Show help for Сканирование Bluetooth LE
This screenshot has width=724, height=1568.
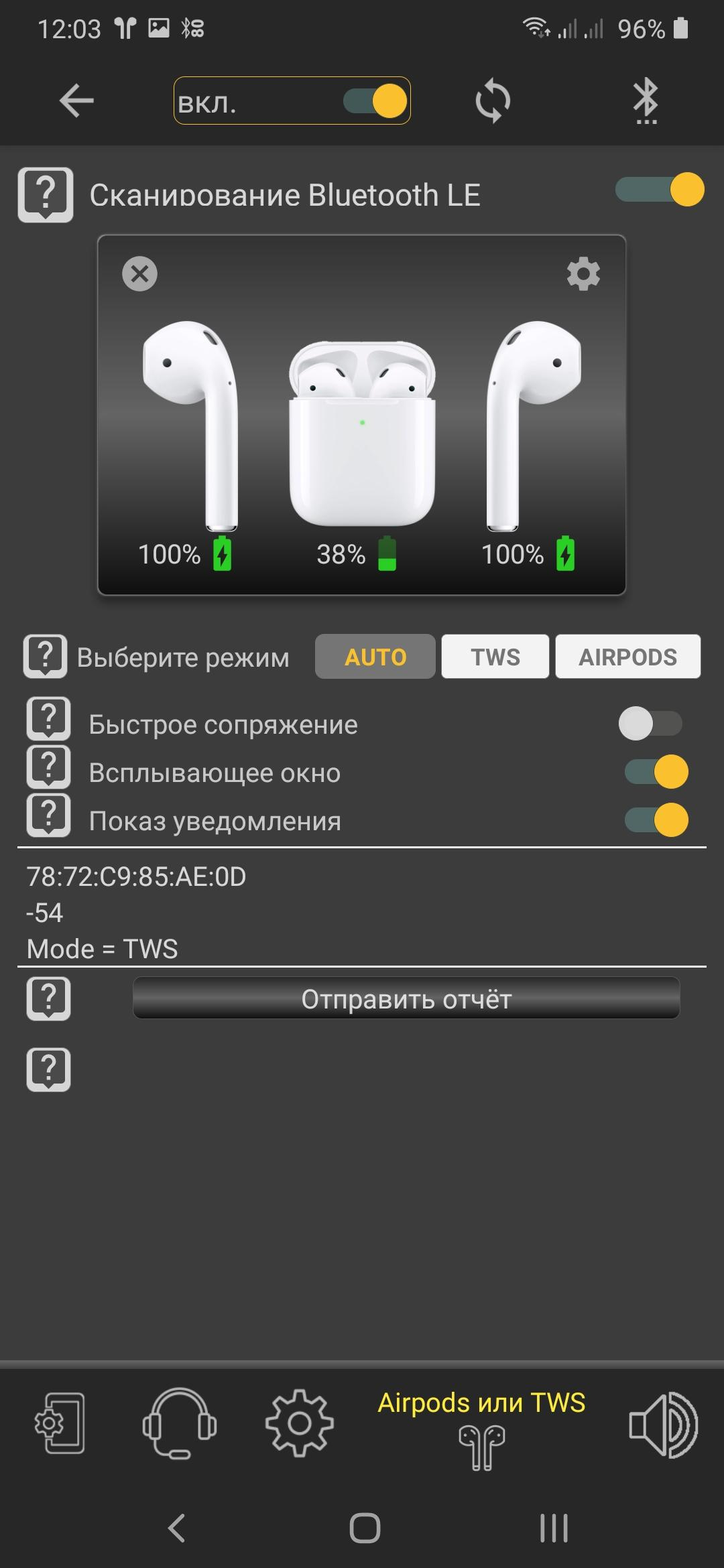click(x=46, y=194)
